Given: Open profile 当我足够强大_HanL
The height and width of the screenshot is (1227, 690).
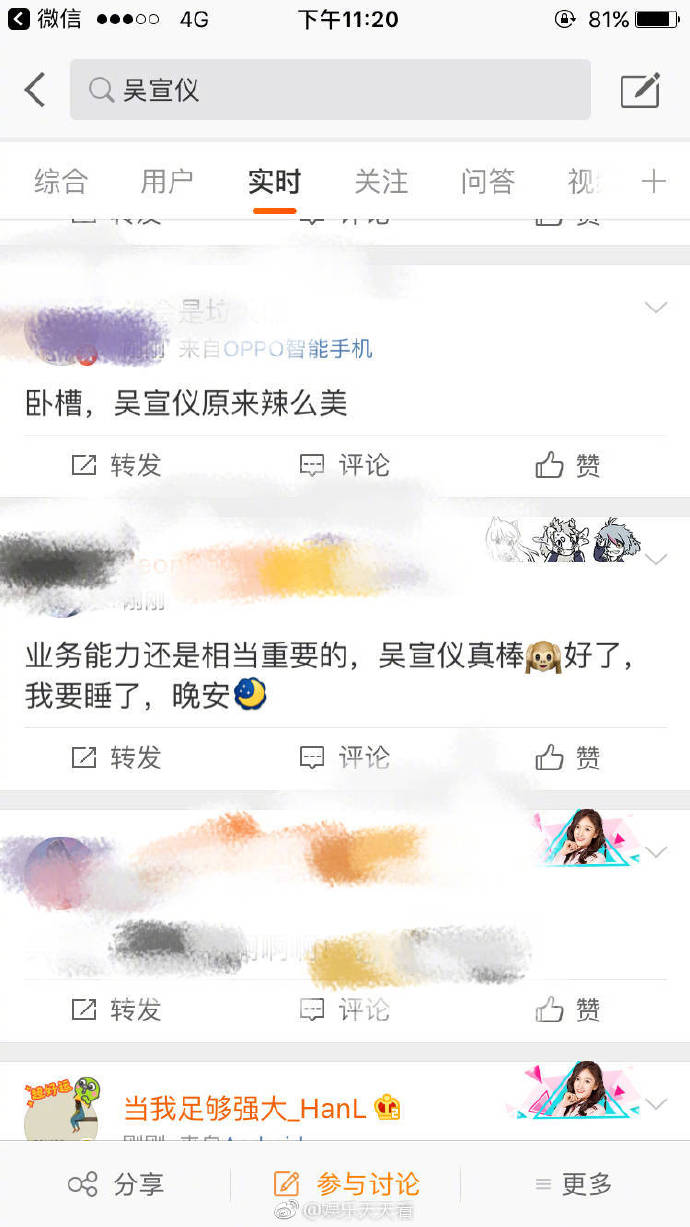Looking at the screenshot, I should click(x=245, y=1108).
